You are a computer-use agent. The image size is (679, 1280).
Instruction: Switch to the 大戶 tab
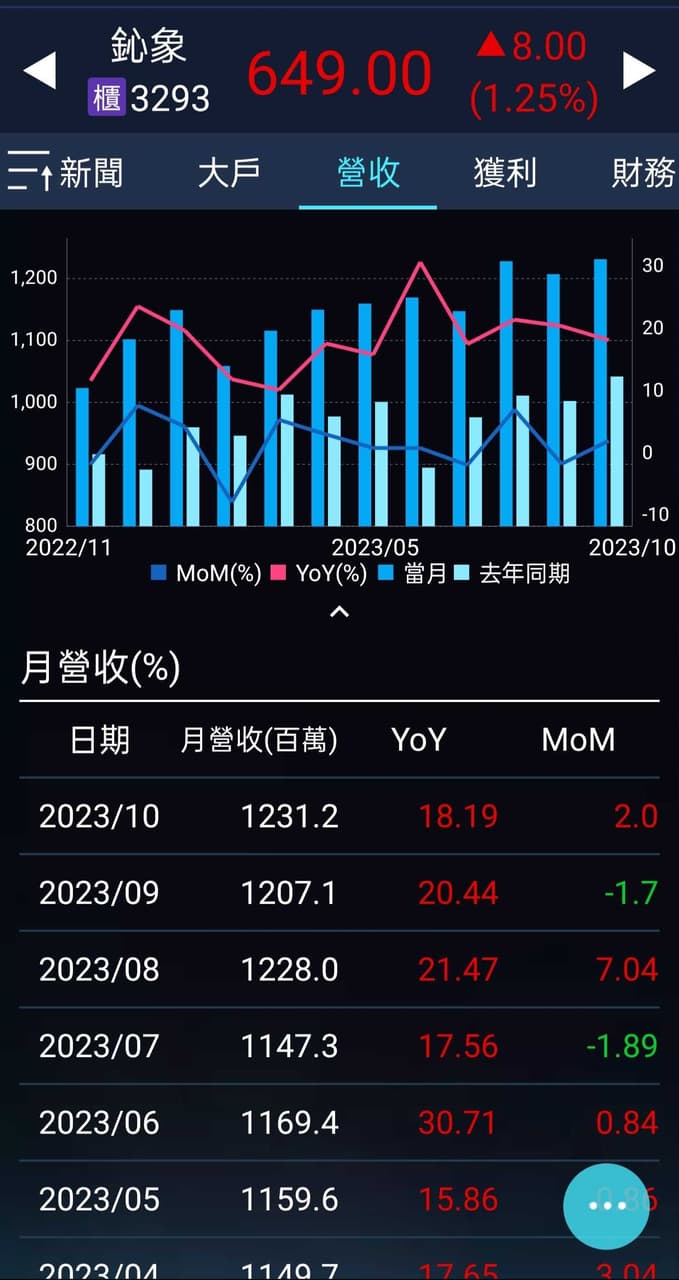click(x=229, y=173)
